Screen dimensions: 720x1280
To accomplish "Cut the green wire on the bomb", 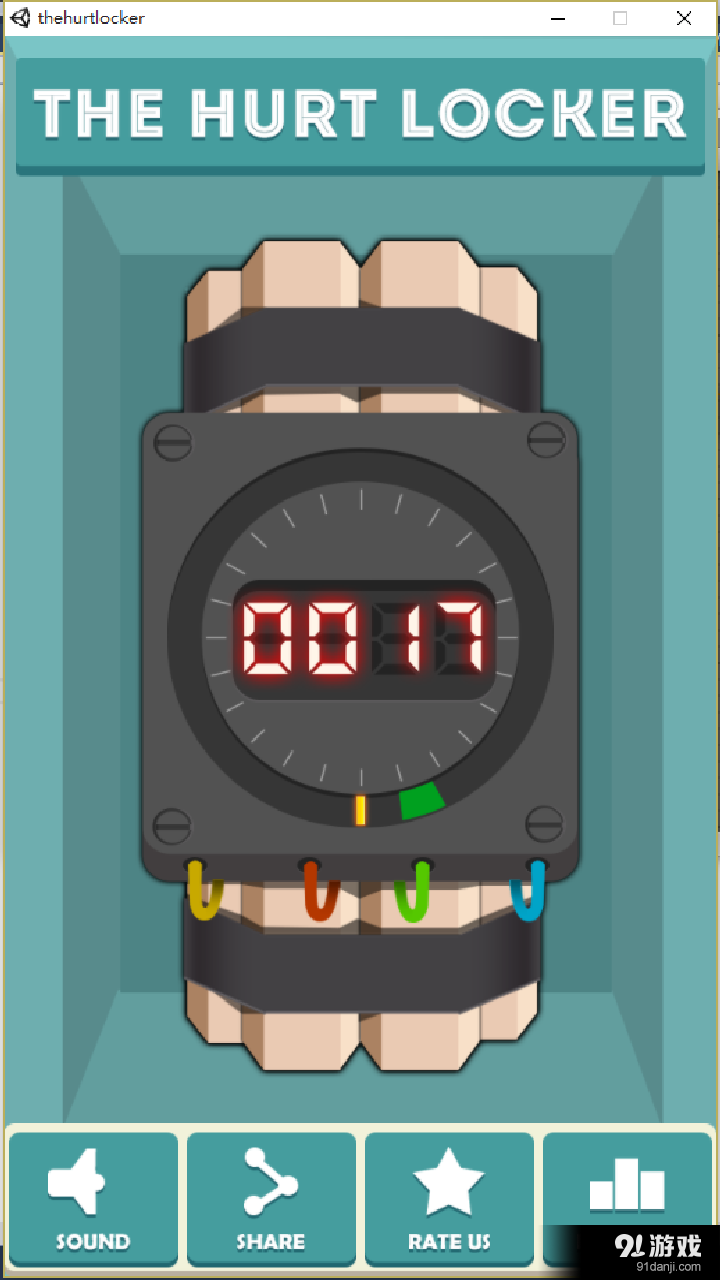I will pyautogui.click(x=412, y=895).
